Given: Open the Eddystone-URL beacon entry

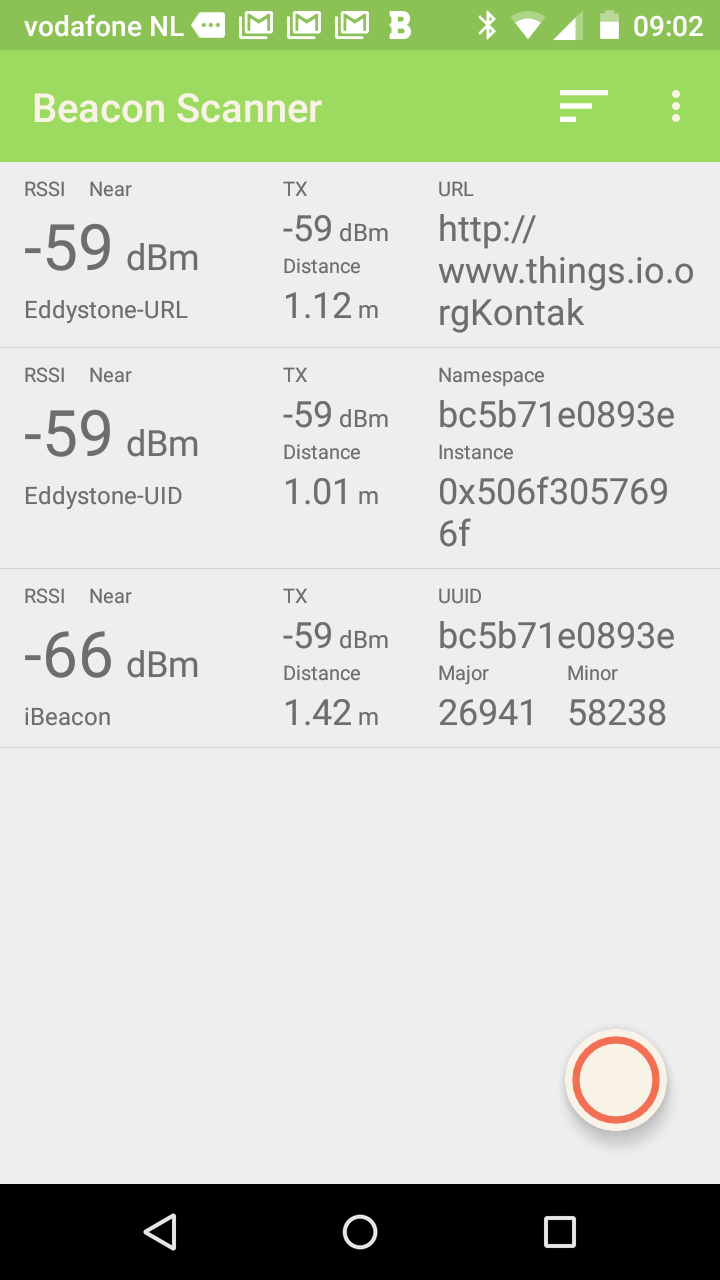Looking at the screenshot, I should click(360, 255).
